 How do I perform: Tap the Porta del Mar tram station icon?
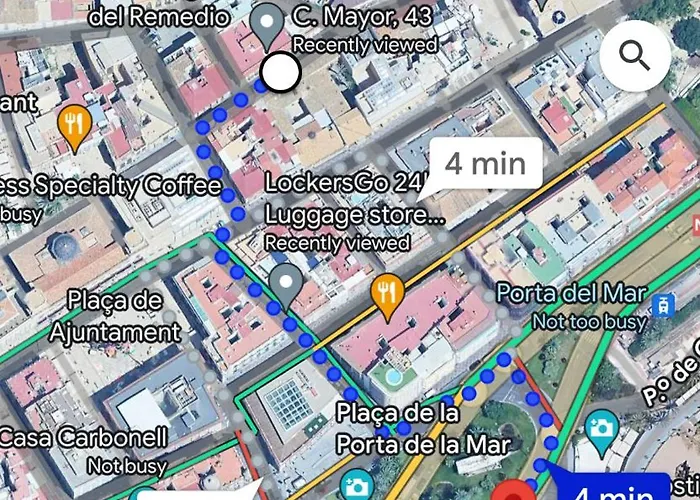662,305
